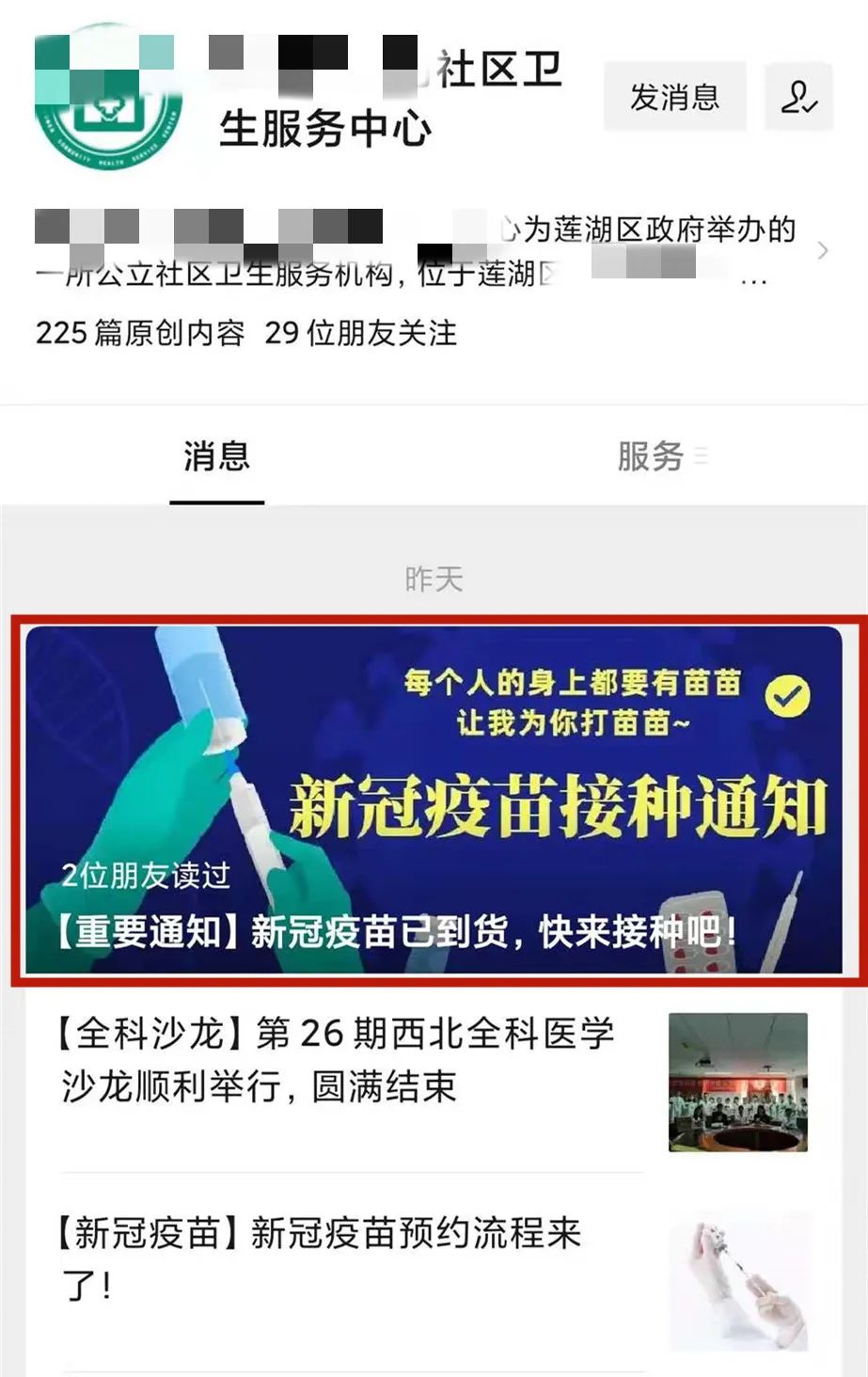Expand the 昨天 message group
This screenshot has width=868, height=1377.
tap(433, 579)
